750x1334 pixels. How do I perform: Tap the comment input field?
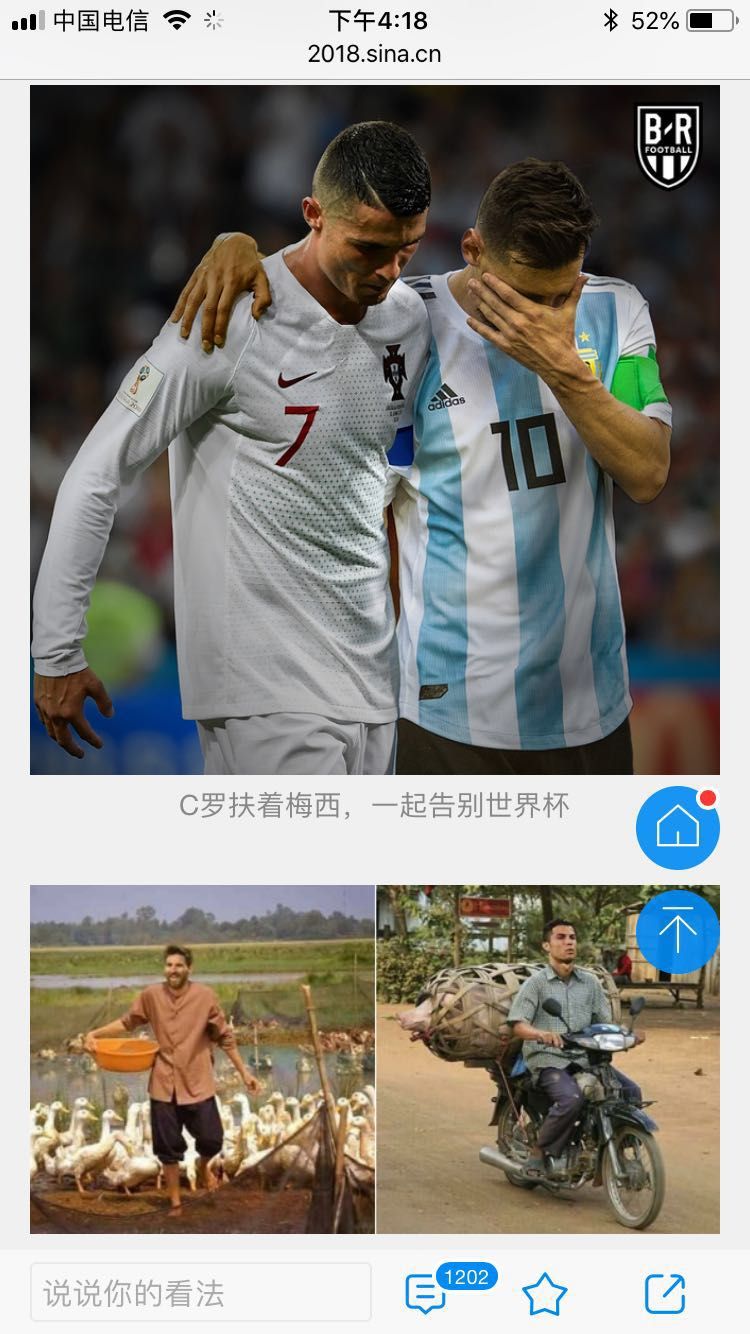pyautogui.click(x=200, y=1293)
